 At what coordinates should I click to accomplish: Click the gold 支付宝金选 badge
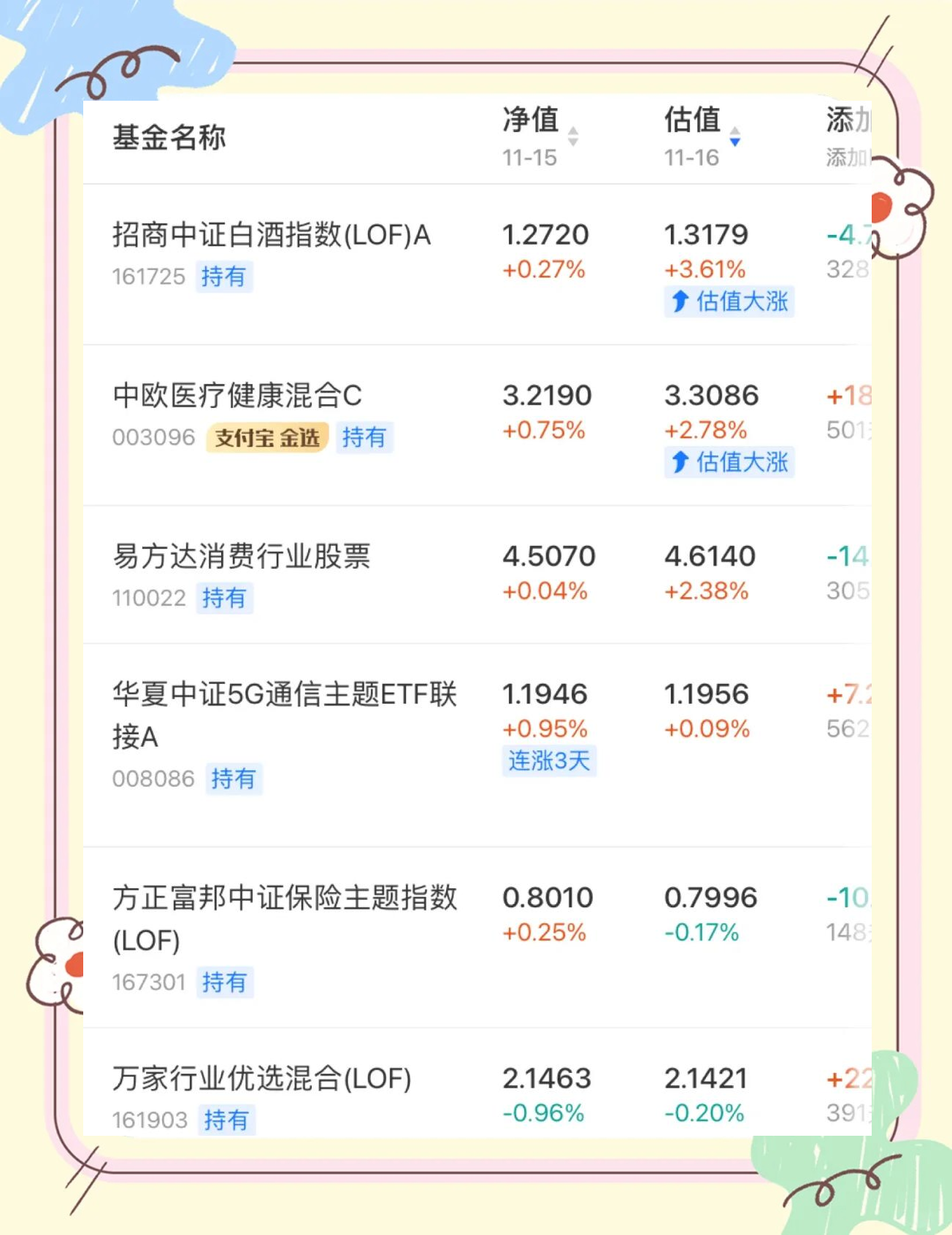266,438
